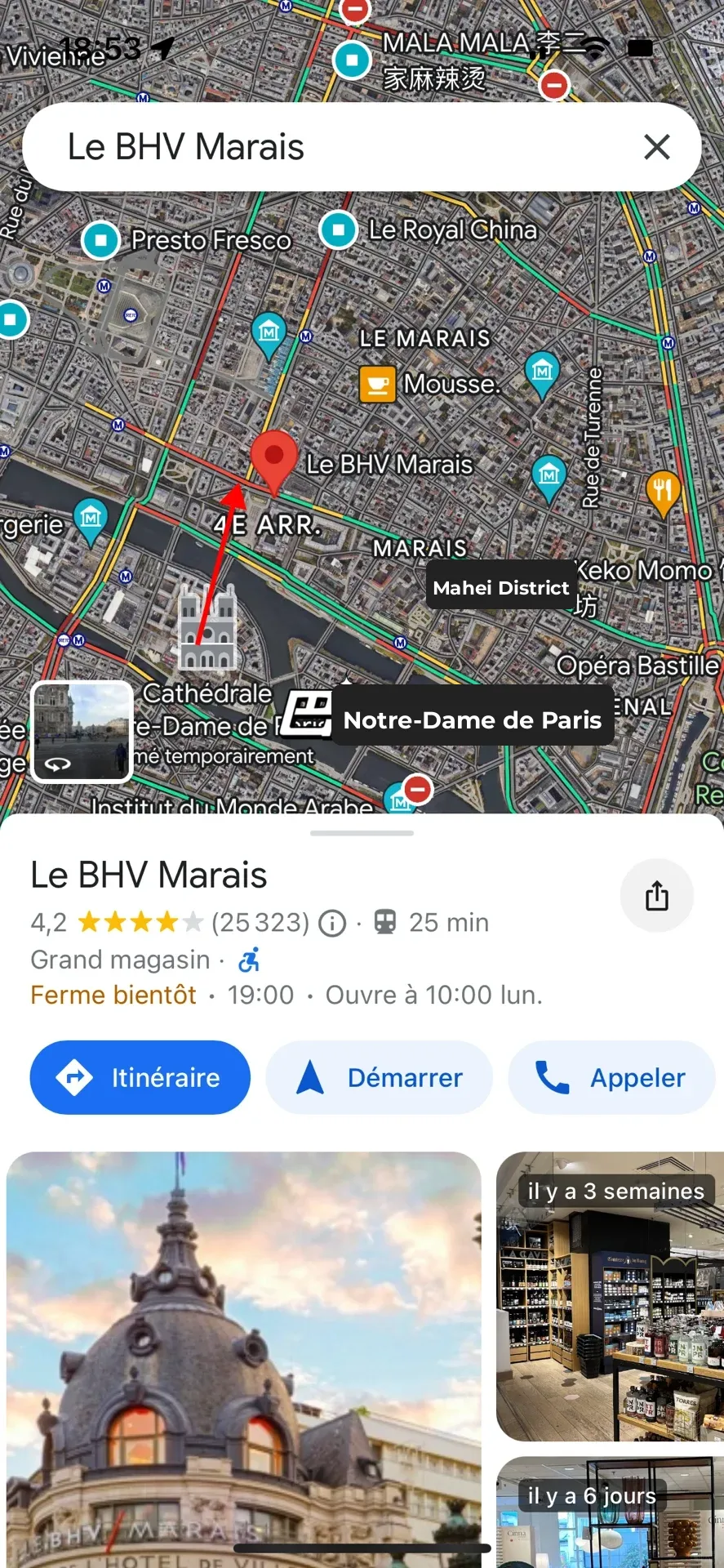724x1568 pixels.
Task: Select Presto Fresco restaurant marker
Action: [101, 240]
